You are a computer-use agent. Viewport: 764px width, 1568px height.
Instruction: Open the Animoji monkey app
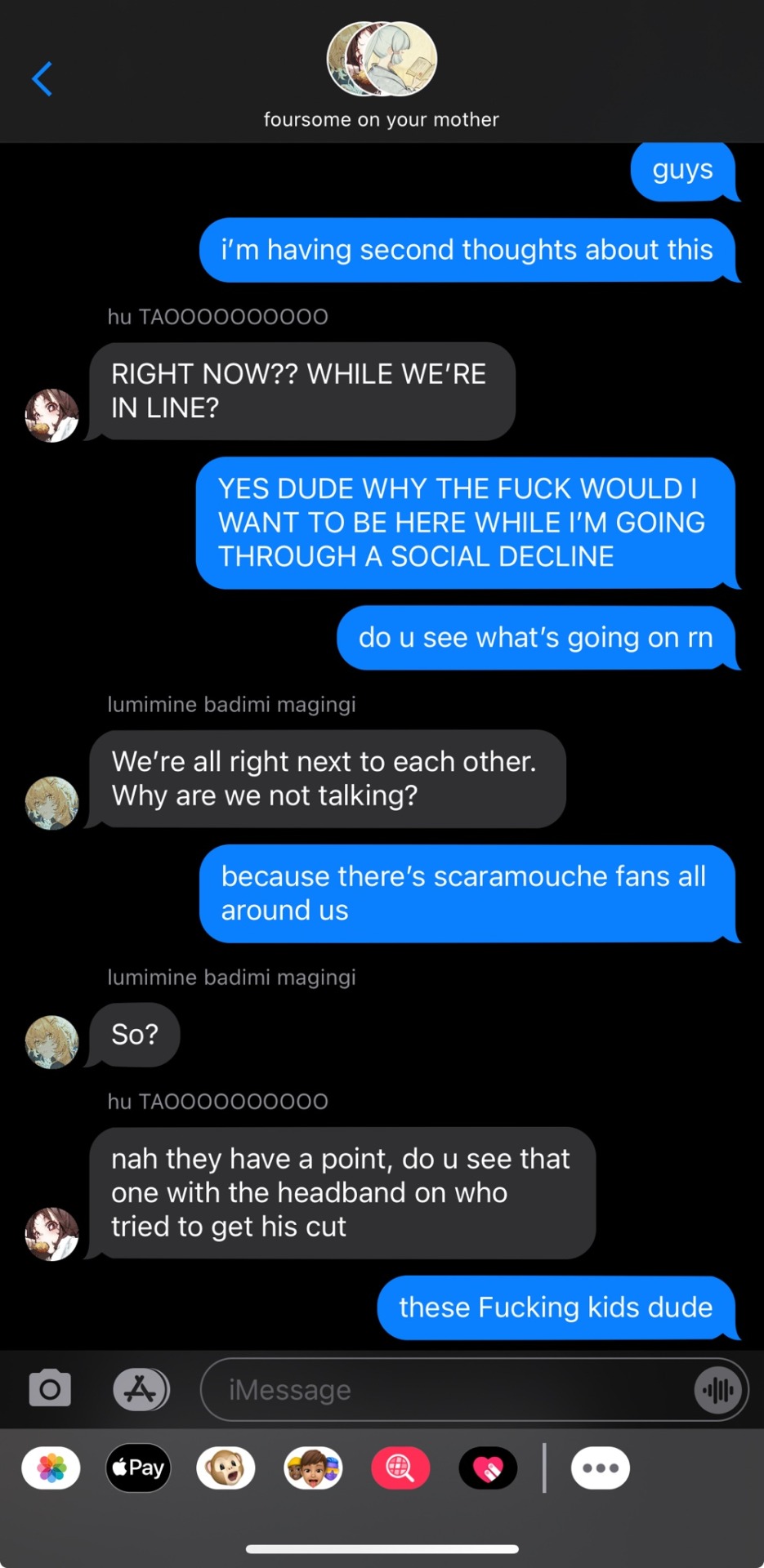pyautogui.click(x=226, y=1468)
